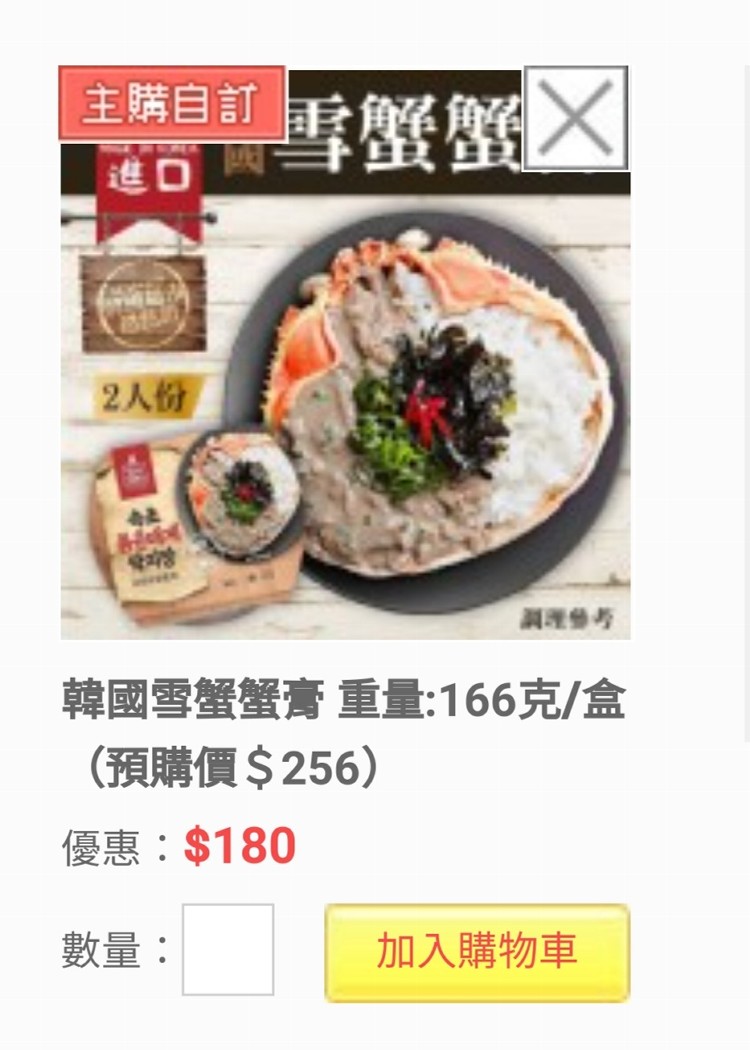Close the product card with the X
The width and height of the screenshot is (750, 1050).
point(576,118)
